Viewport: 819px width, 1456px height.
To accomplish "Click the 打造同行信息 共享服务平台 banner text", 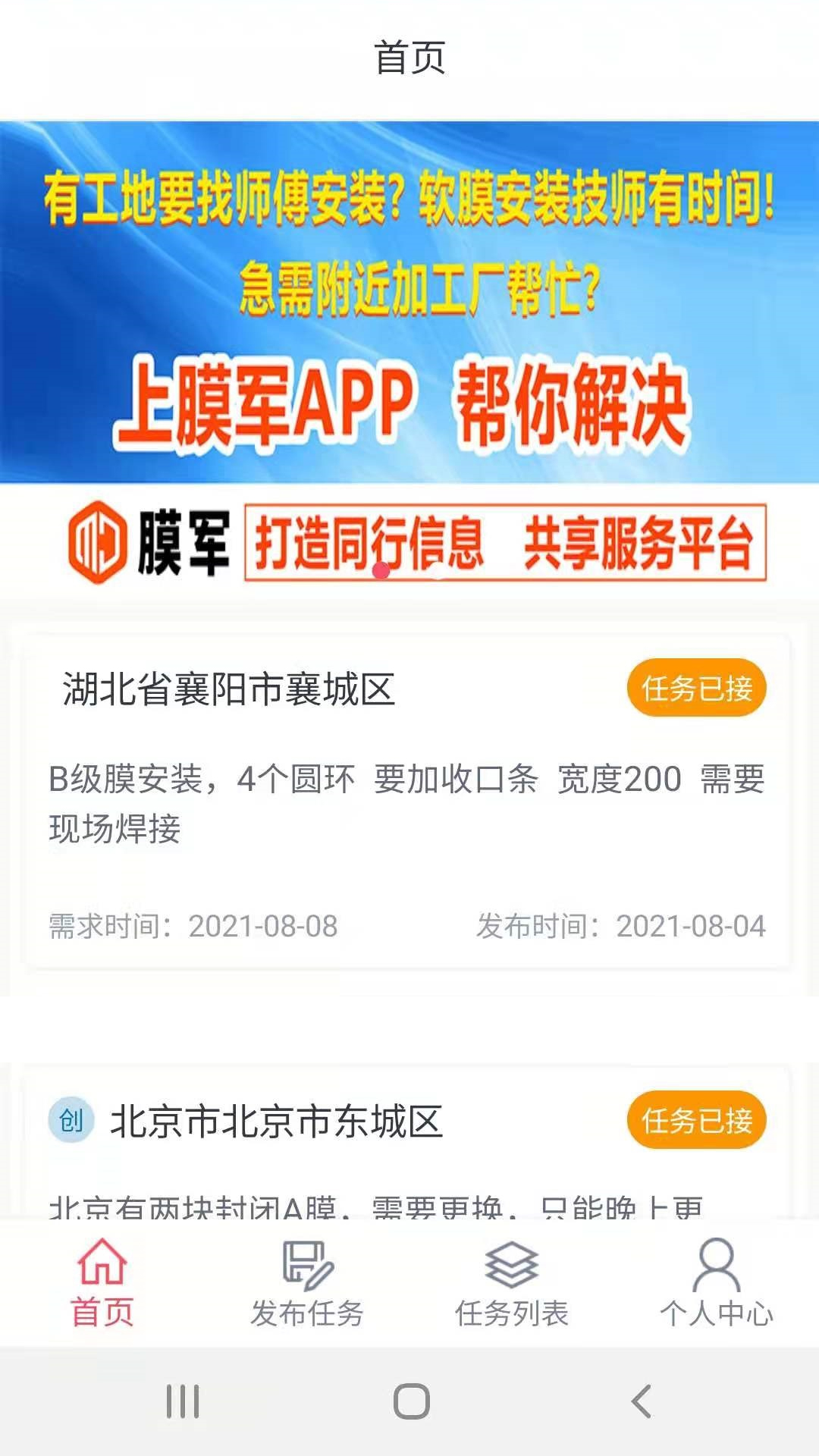I will click(x=507, y=540).
